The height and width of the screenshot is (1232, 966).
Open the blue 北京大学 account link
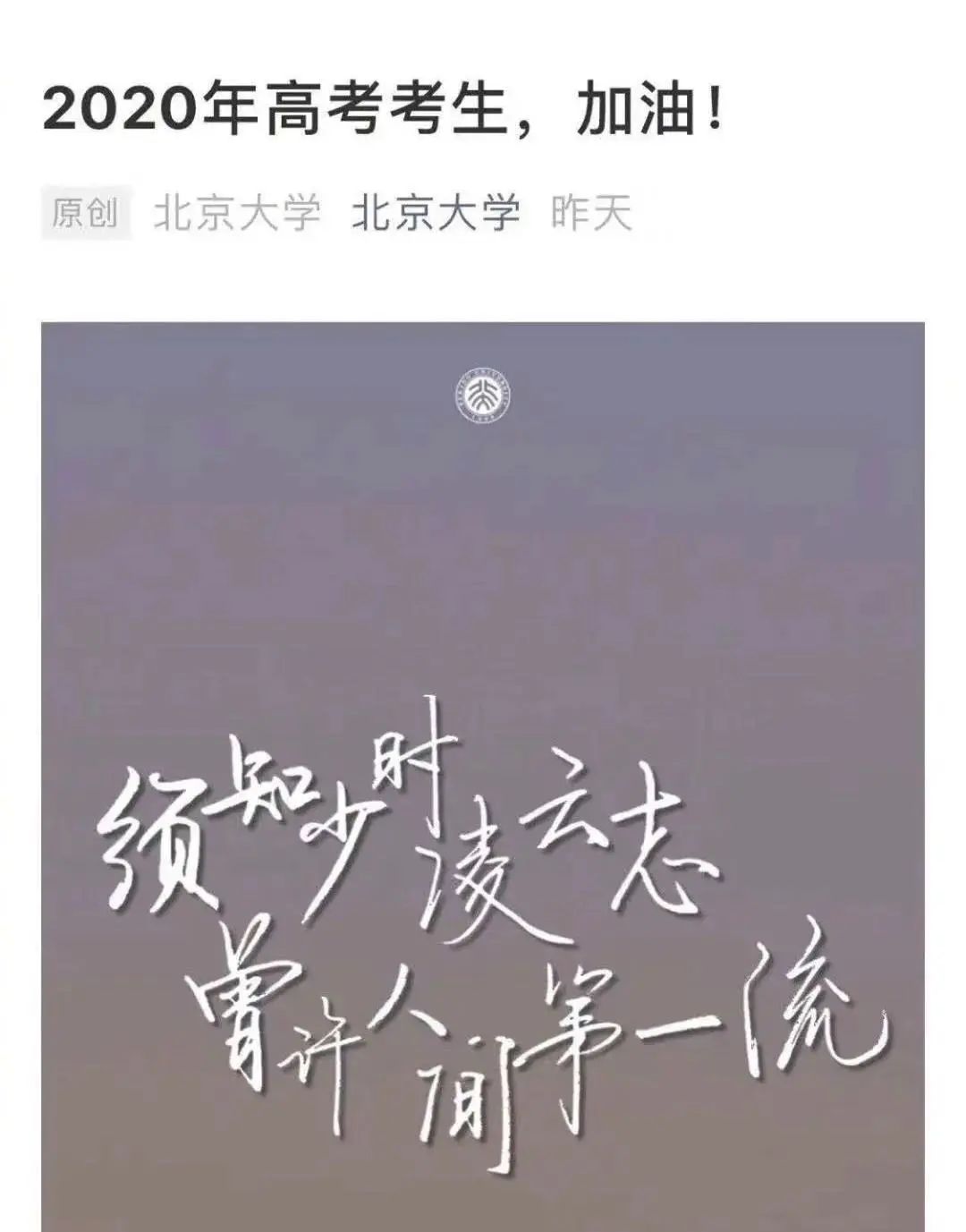tap(435, 214)
